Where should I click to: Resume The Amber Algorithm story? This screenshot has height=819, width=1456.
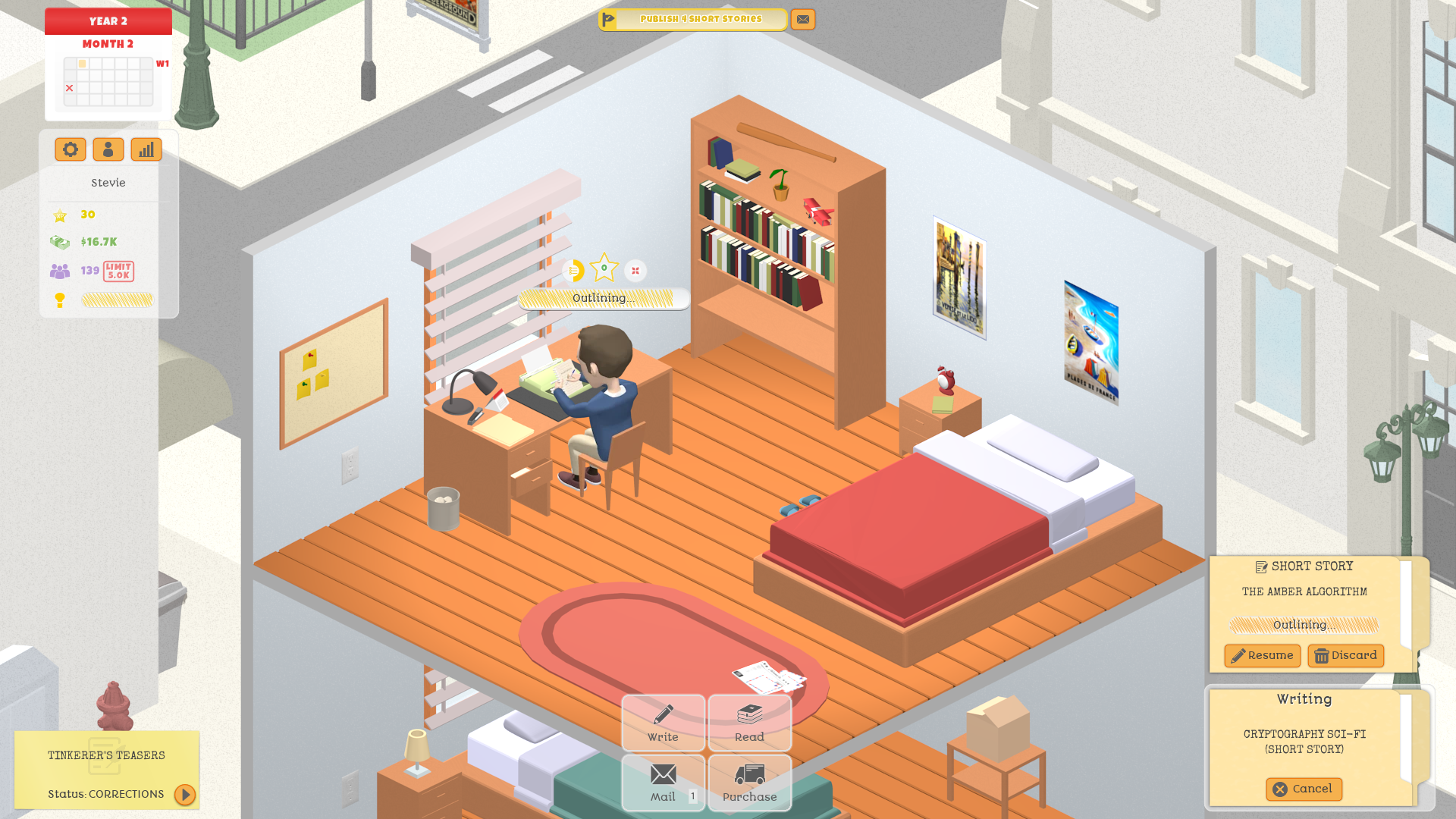point(1262,655)
